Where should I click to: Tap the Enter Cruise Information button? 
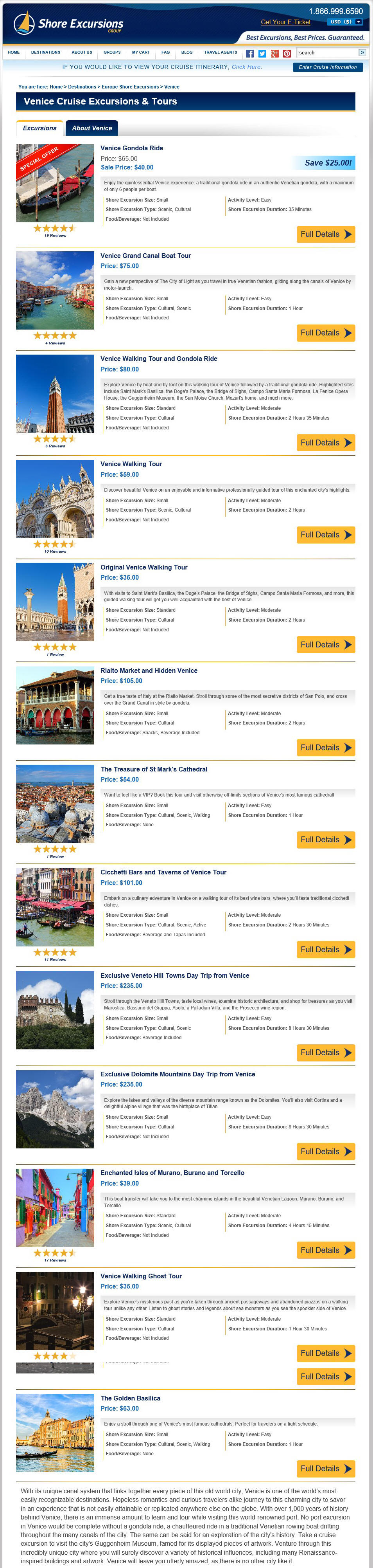point(327,68)
